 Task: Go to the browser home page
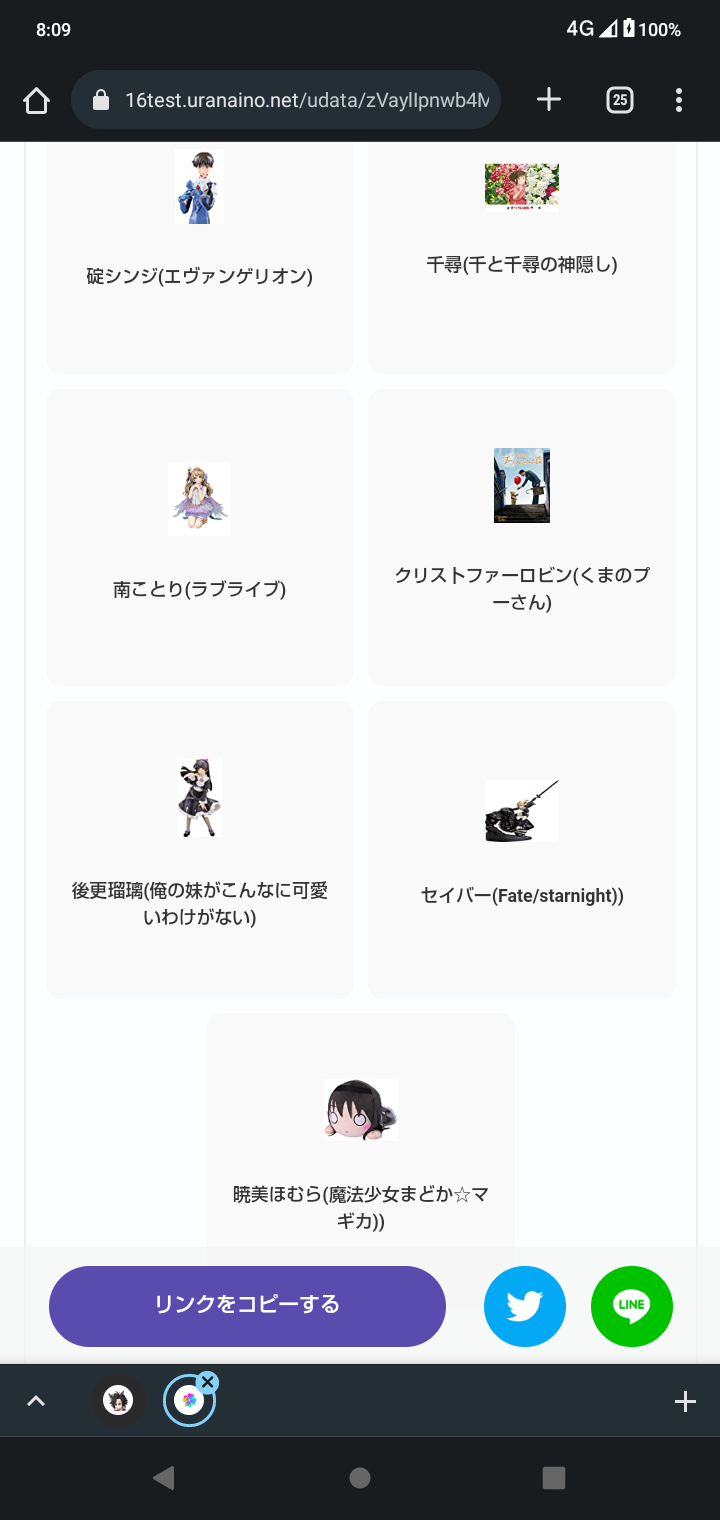click(36, 100)
